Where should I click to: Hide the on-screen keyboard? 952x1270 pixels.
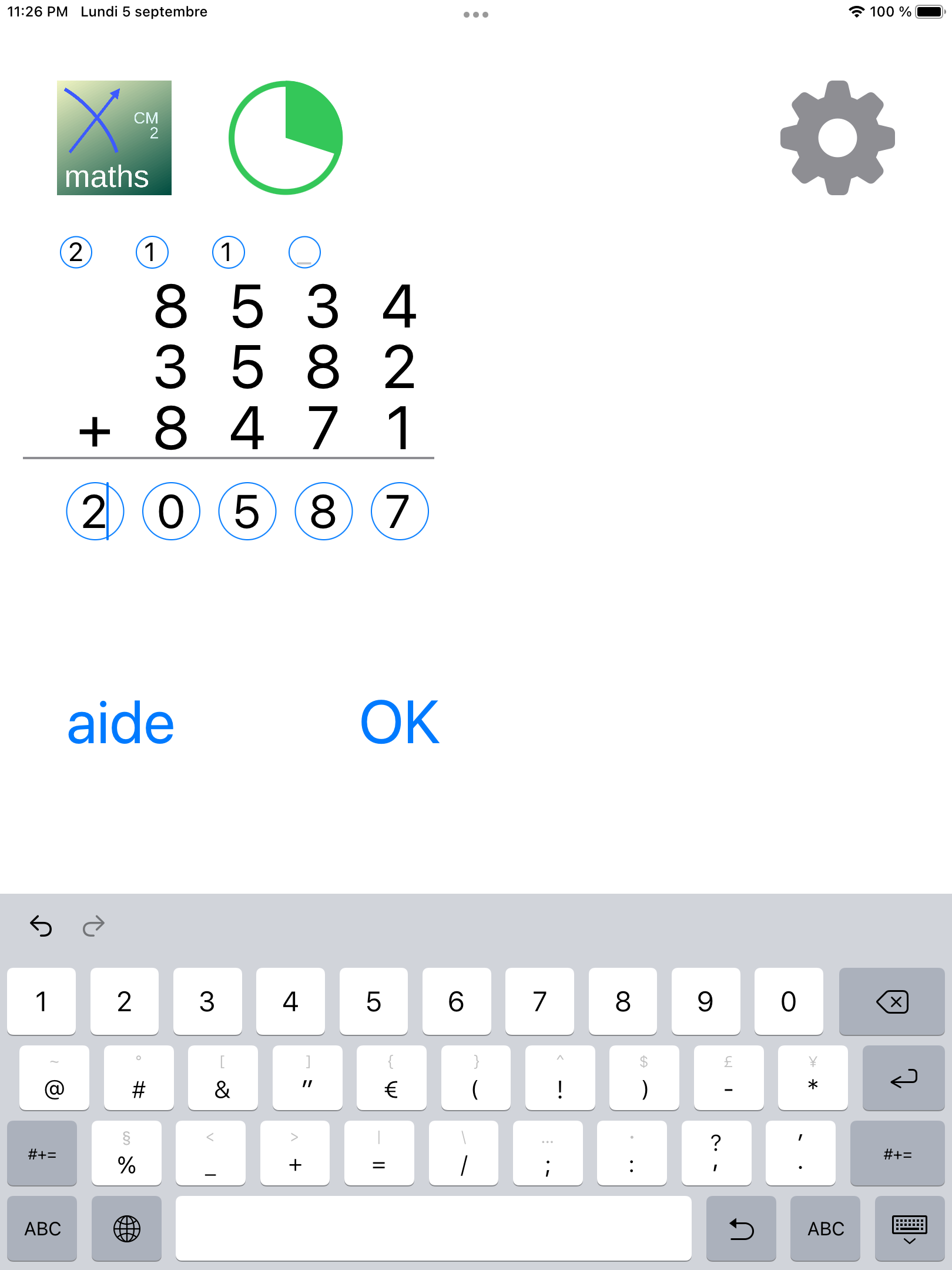click(909, 1229)
